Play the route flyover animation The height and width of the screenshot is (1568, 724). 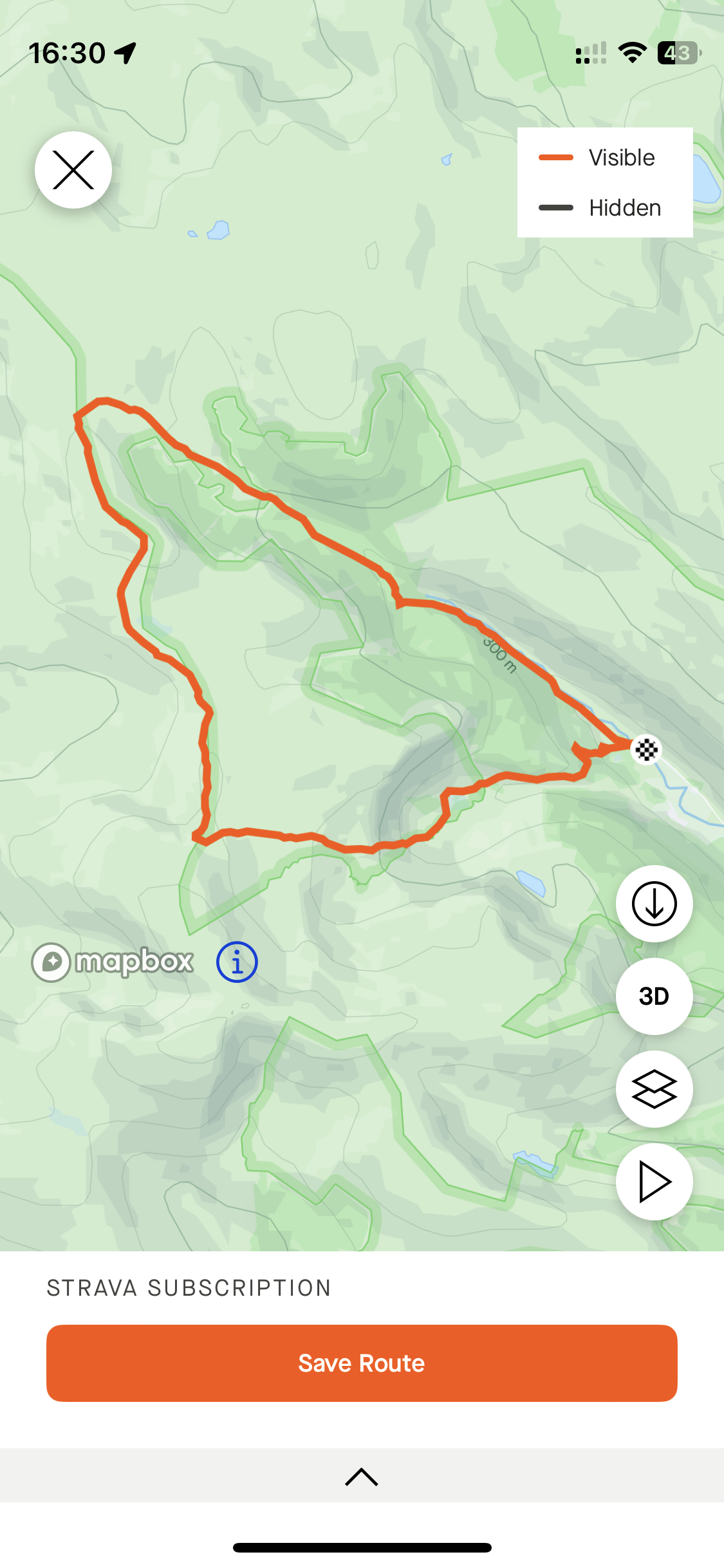654,1182
